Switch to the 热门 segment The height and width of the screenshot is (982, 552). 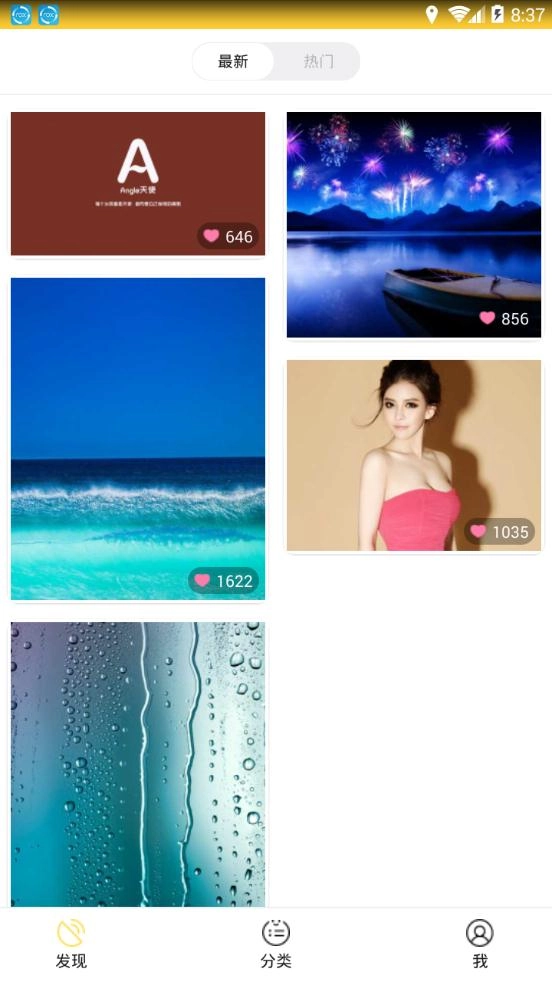pyautogui.click(x=318, y=61)
